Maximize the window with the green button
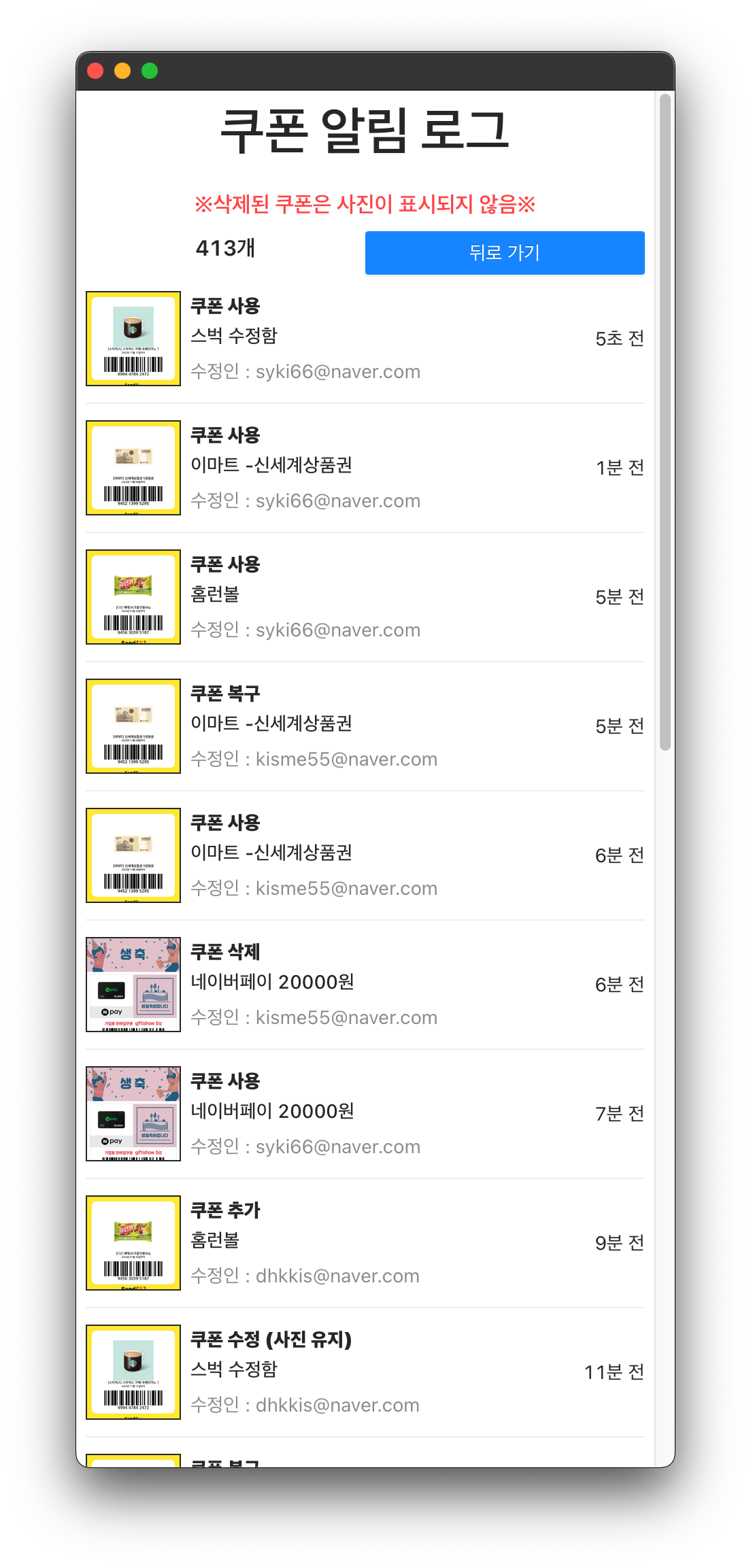 [x=150, y=71]
